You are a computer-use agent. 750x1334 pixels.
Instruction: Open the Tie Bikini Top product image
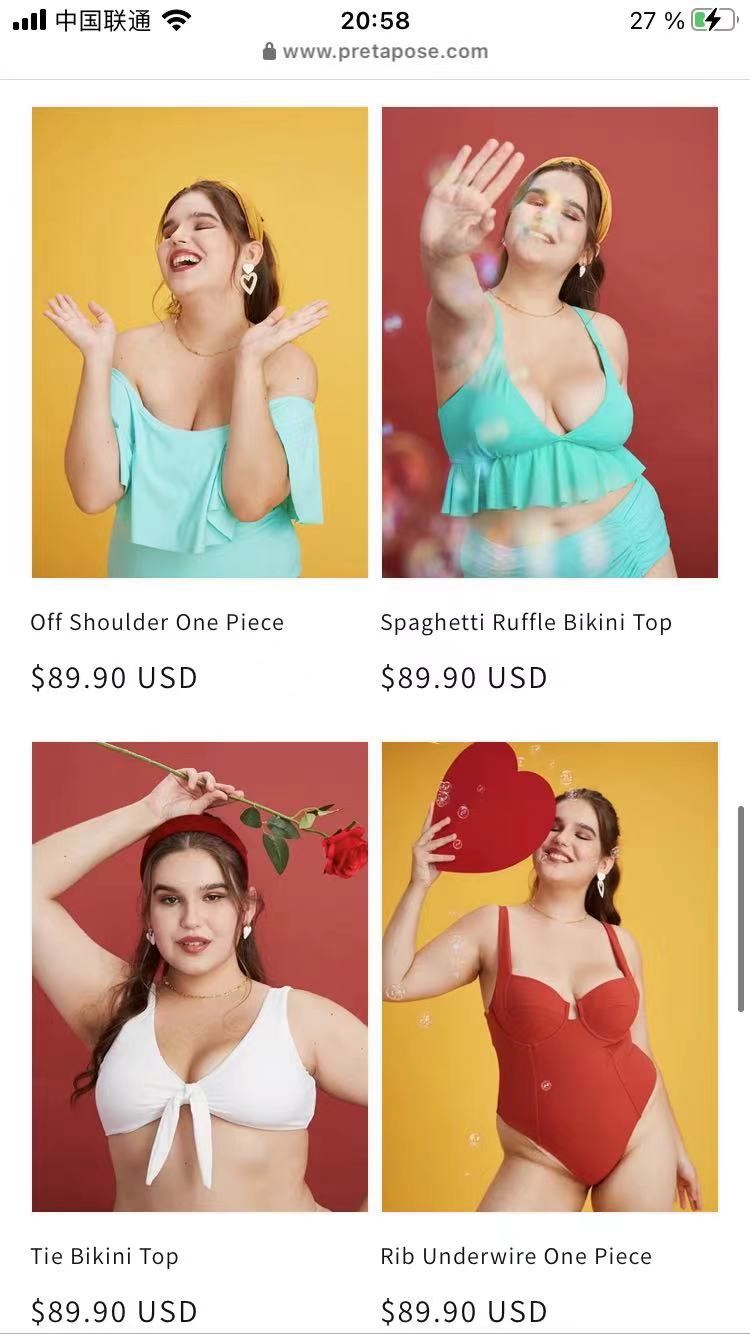click(x=200, y=976)
